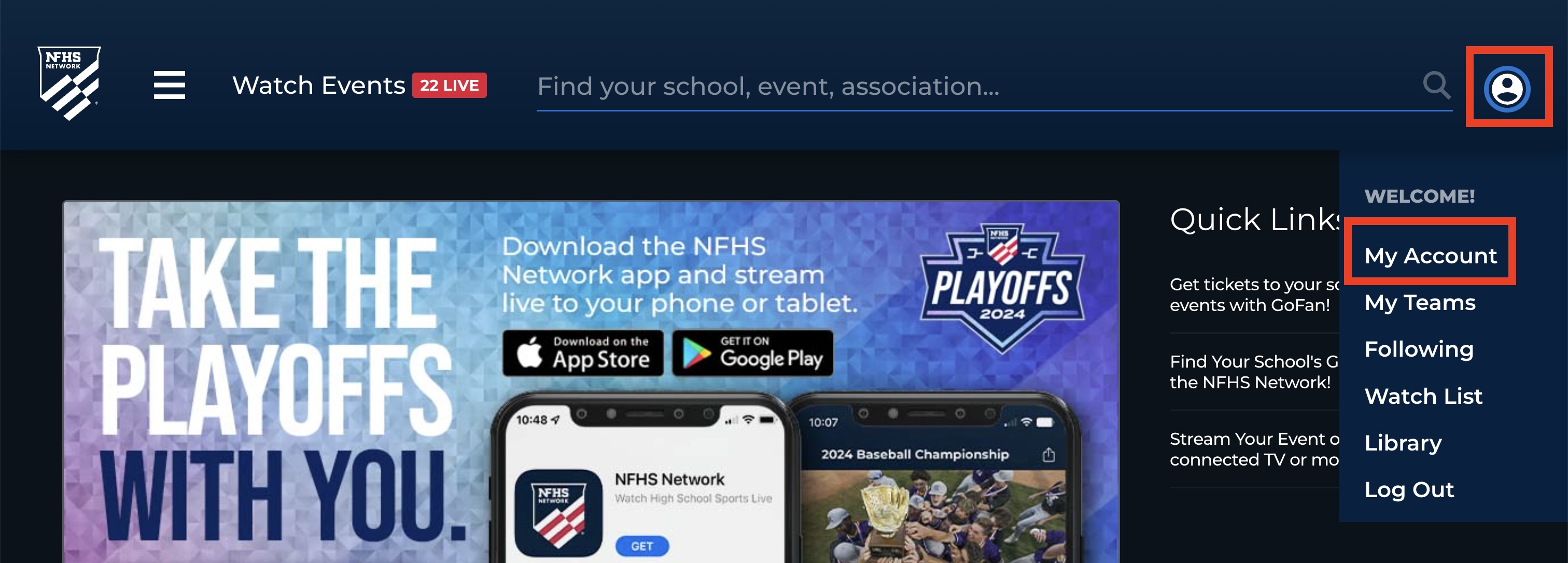The image size is (1568, 563).
Task: Open My Teams
Action: (1420, 303)
